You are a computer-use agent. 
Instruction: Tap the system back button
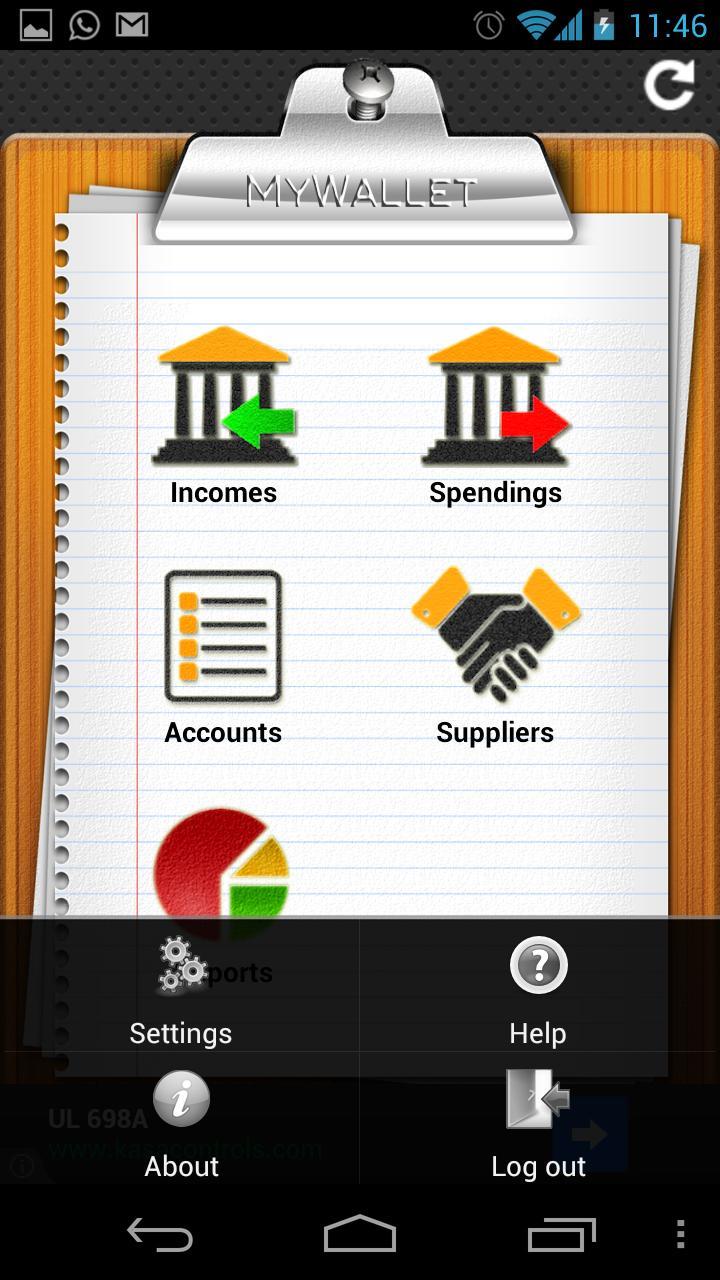[x=160, y=1236]
